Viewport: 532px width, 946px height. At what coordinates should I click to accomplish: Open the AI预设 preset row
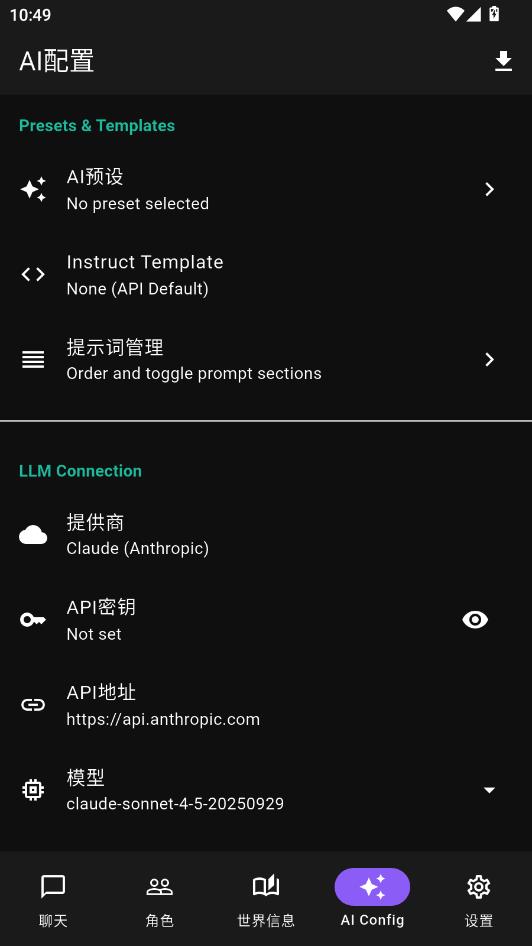(x=266, y=189)
